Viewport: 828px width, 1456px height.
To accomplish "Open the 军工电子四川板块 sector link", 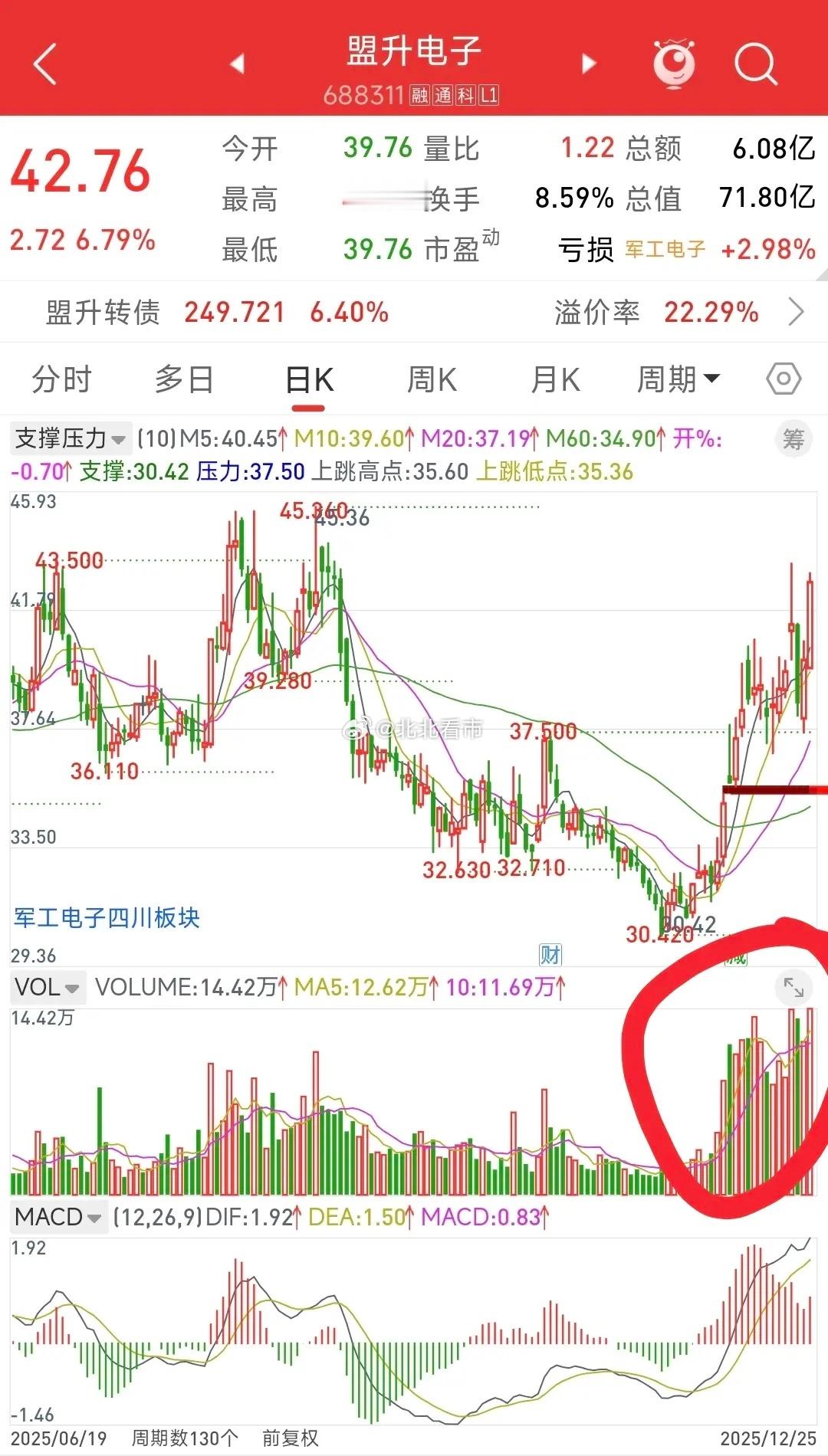I will (106, 920).
